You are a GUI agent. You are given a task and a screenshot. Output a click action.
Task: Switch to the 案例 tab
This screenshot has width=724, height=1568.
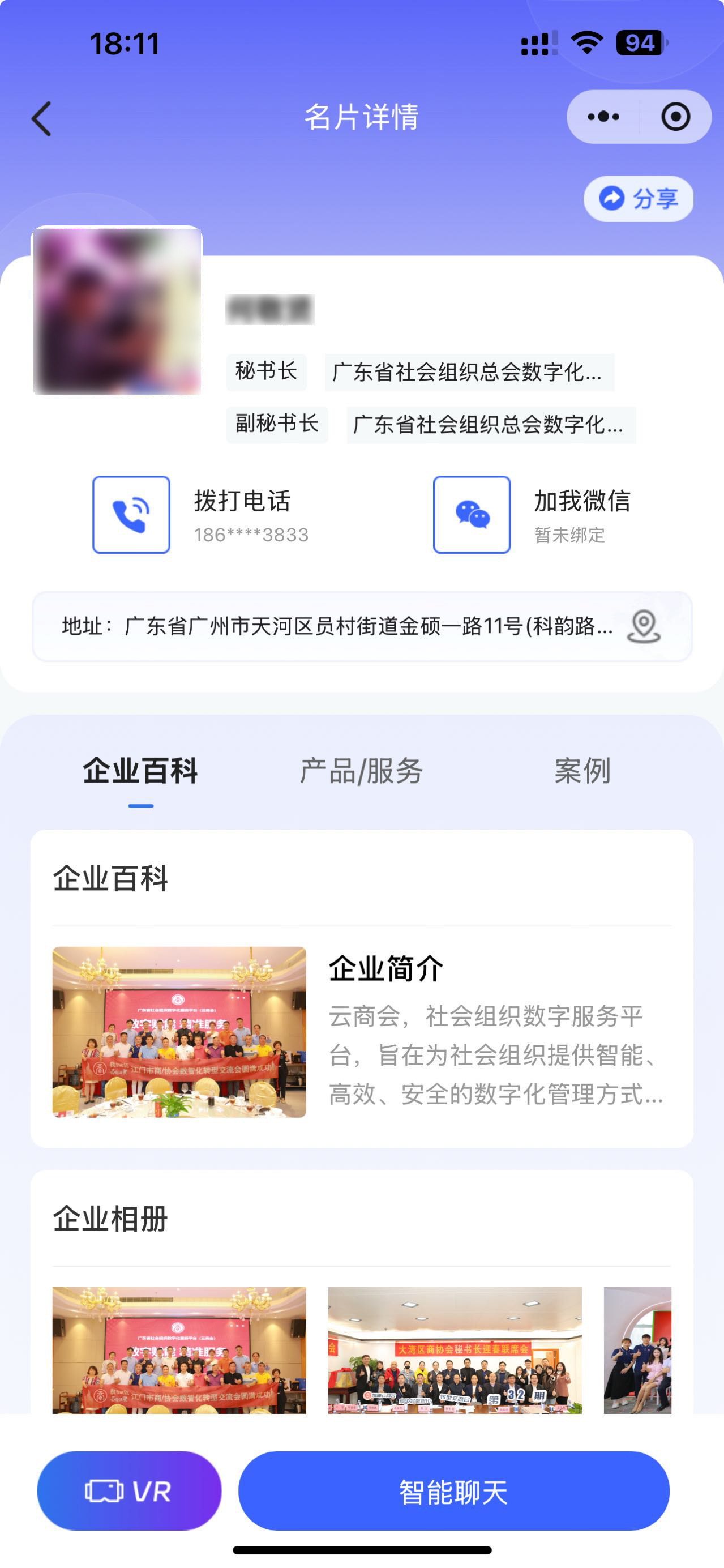pyautogui.click(x=582, y=771)
